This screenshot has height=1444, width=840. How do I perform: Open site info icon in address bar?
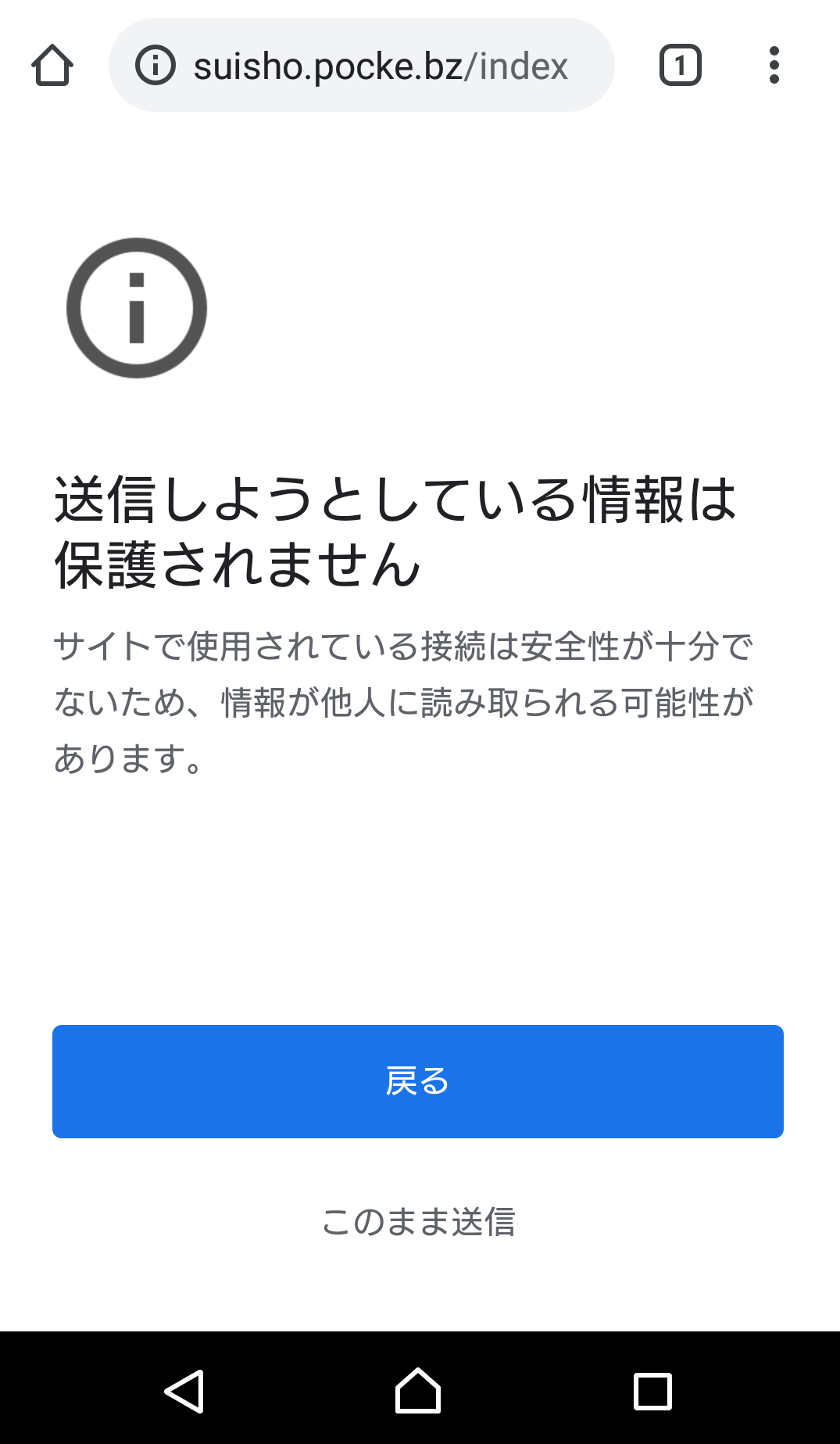click(155, 65)
